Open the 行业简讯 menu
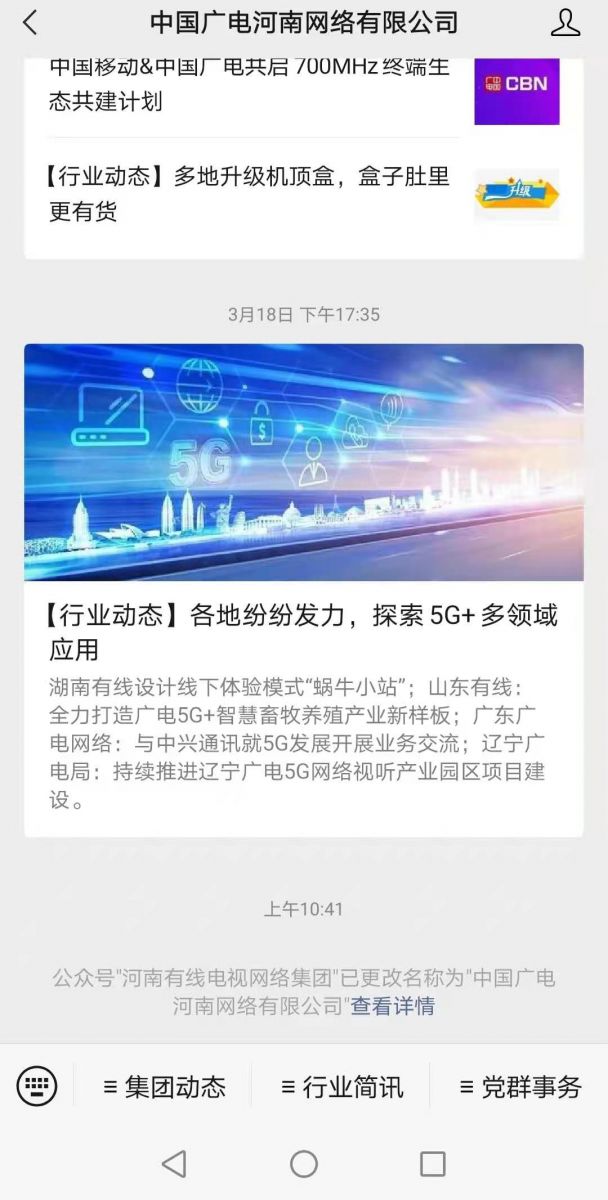The width and height of the screenshot is (608, 1200). 342,1087
